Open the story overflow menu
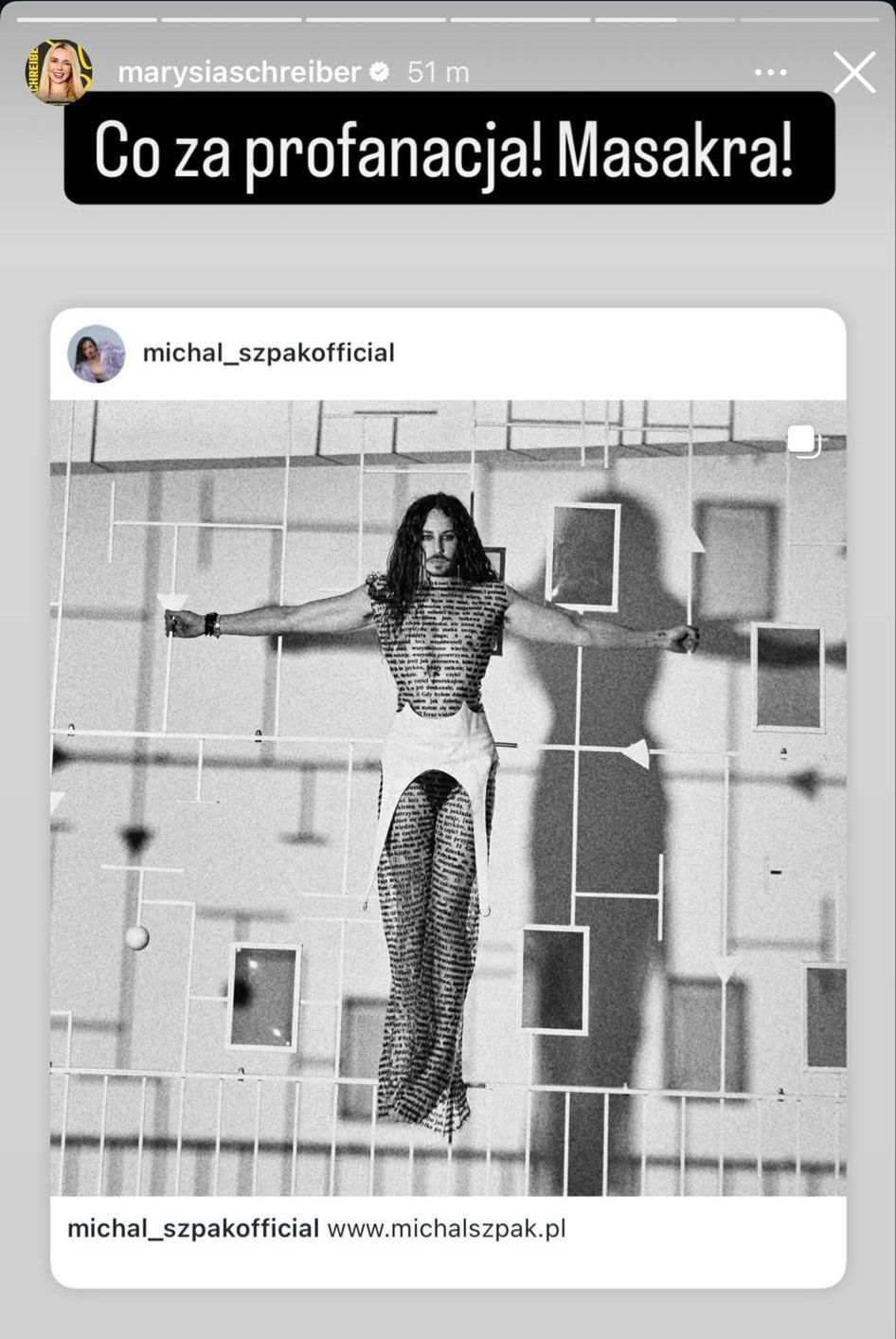 point(770,72)
